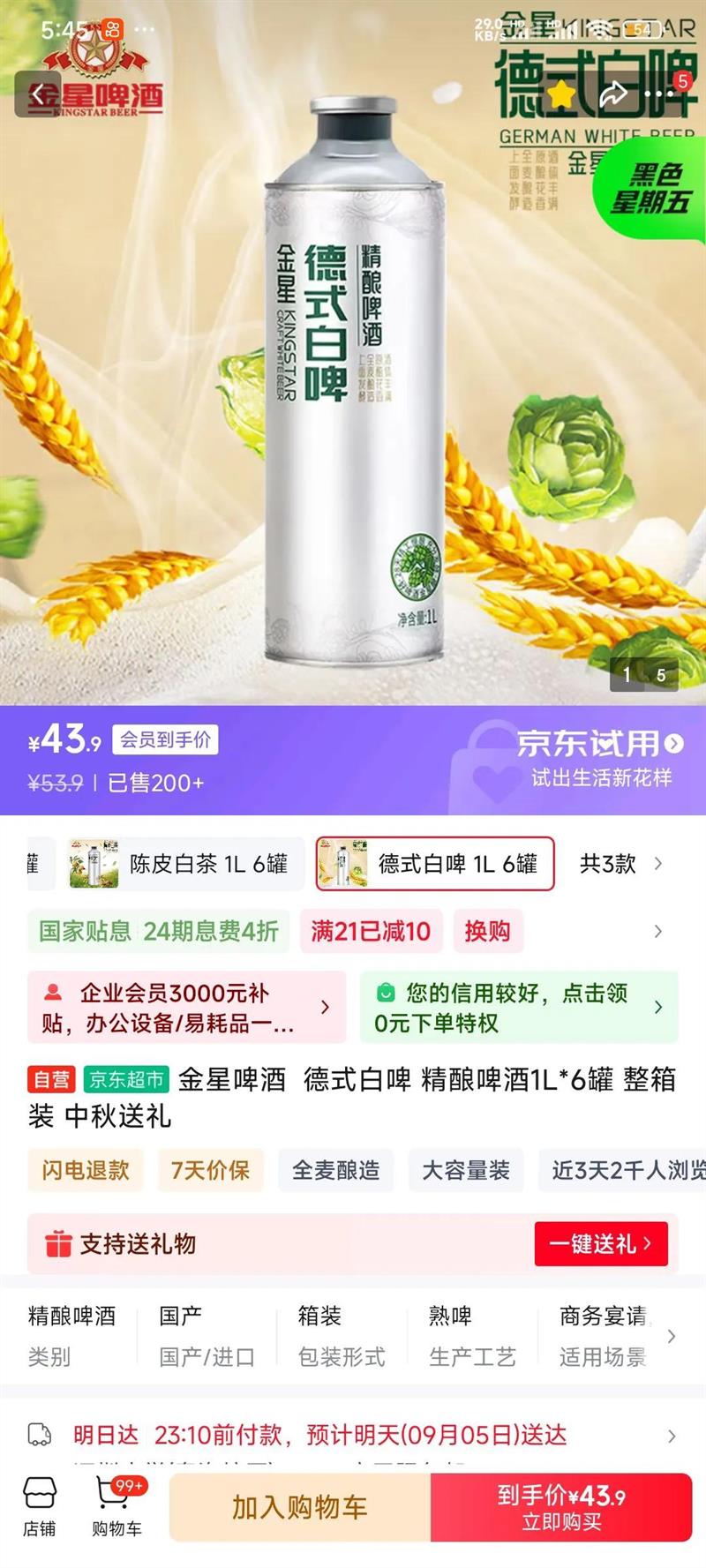Open the 企业会员3000元补贴 offer
This screenshot has height=1568, width=706.
coord(186,1008)
